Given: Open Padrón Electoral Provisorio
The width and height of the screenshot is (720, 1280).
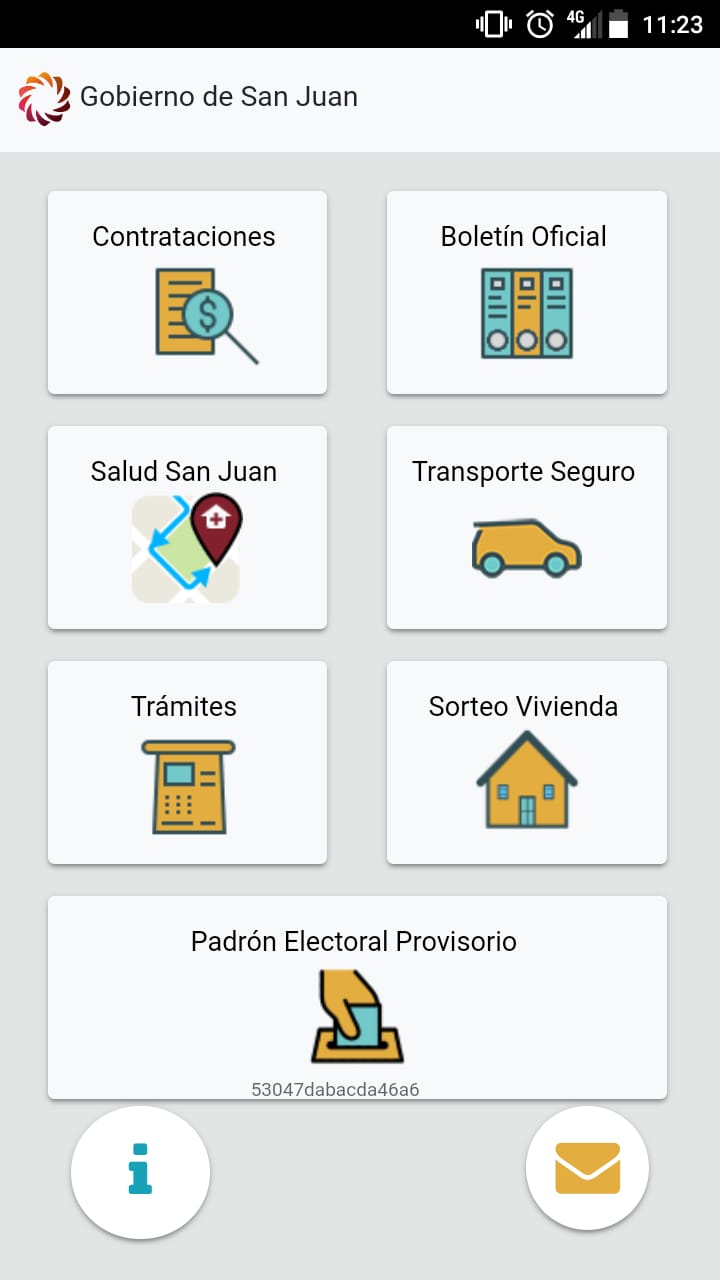Looking at the screenshot, I should (357, 997).
